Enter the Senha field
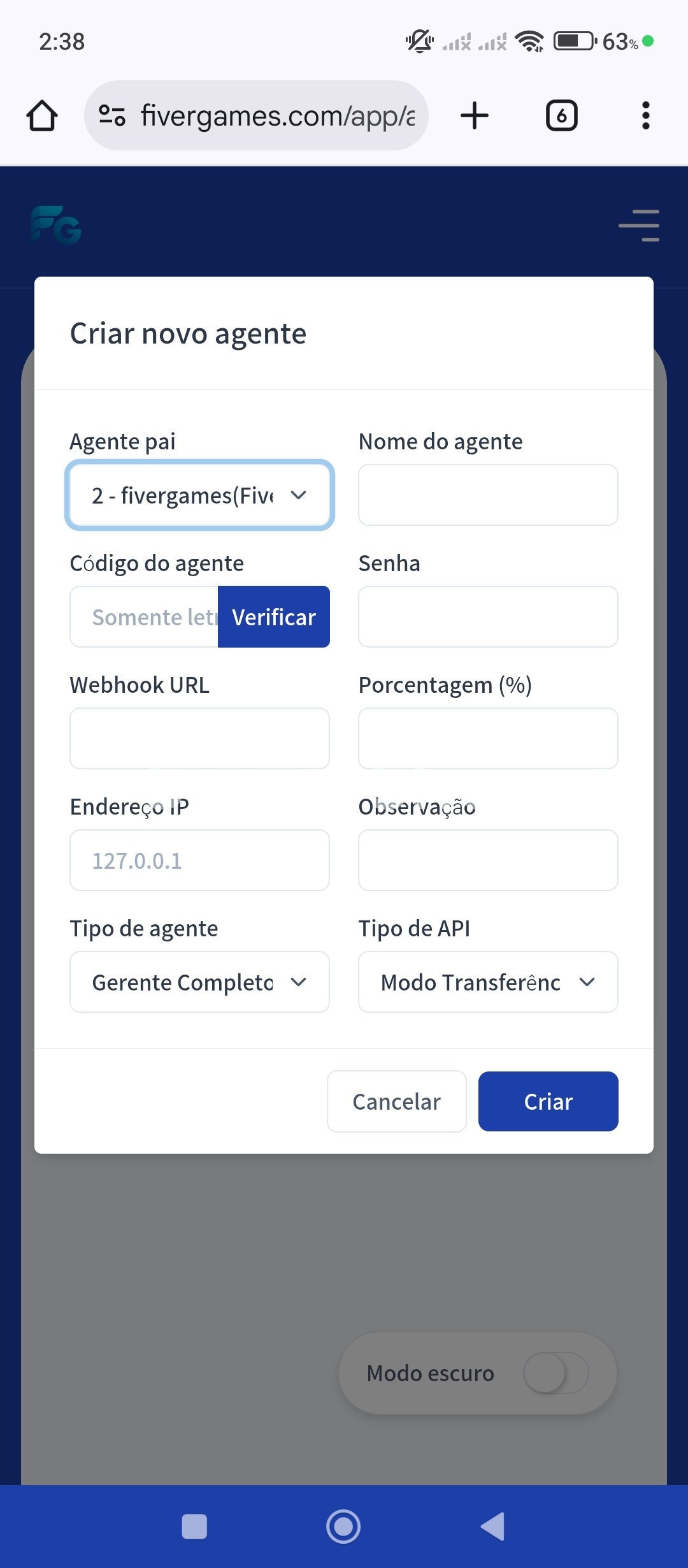The image size is (688, 1568). point(488,617)
